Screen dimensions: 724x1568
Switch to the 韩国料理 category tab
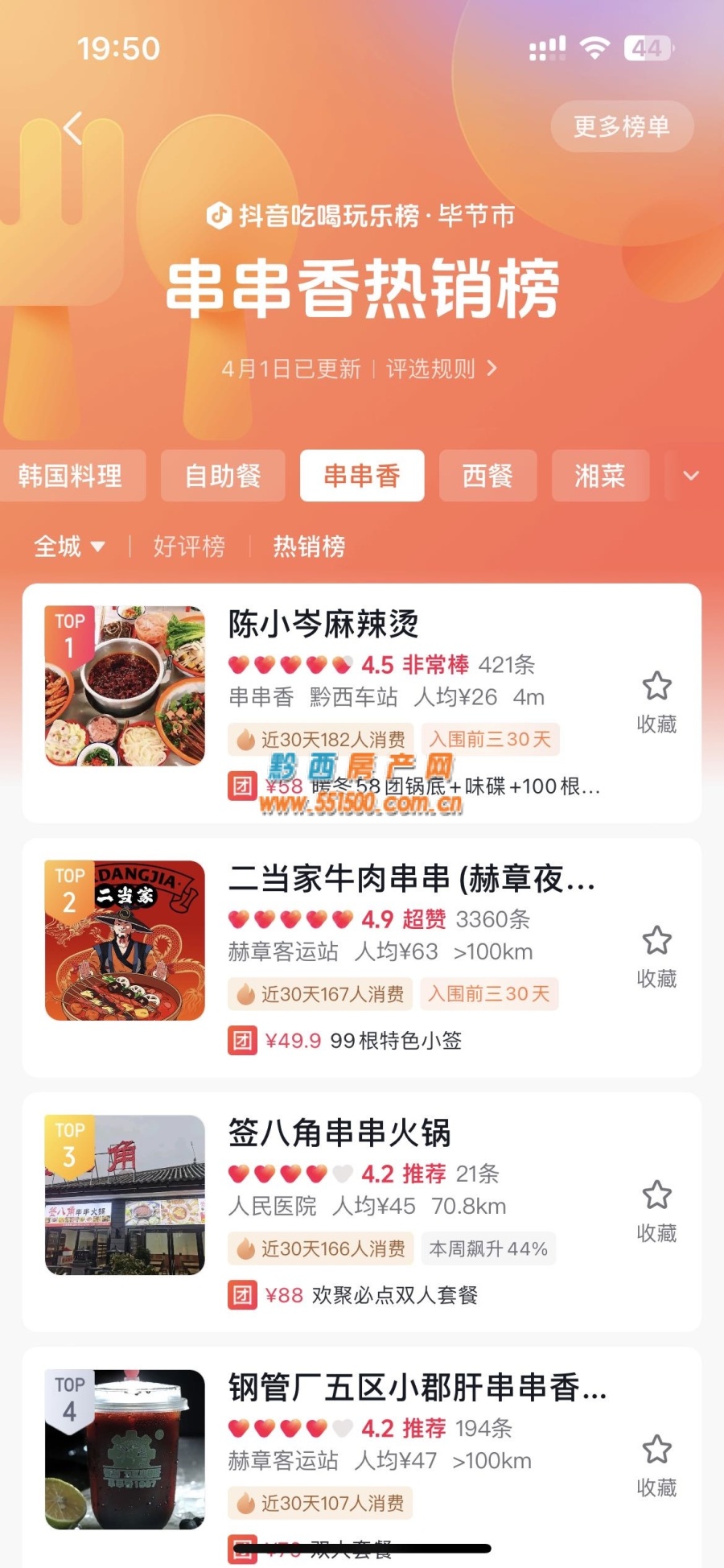71,476
